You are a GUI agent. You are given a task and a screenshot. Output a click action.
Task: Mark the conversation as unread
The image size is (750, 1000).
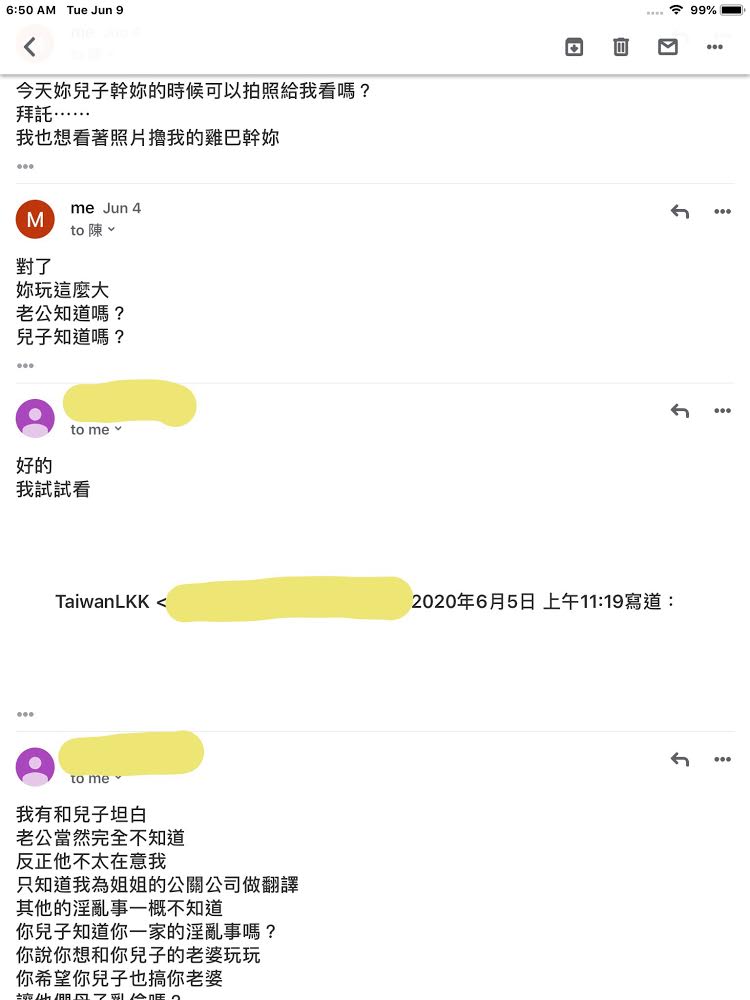pyautogui.click(x=668, y=46)
